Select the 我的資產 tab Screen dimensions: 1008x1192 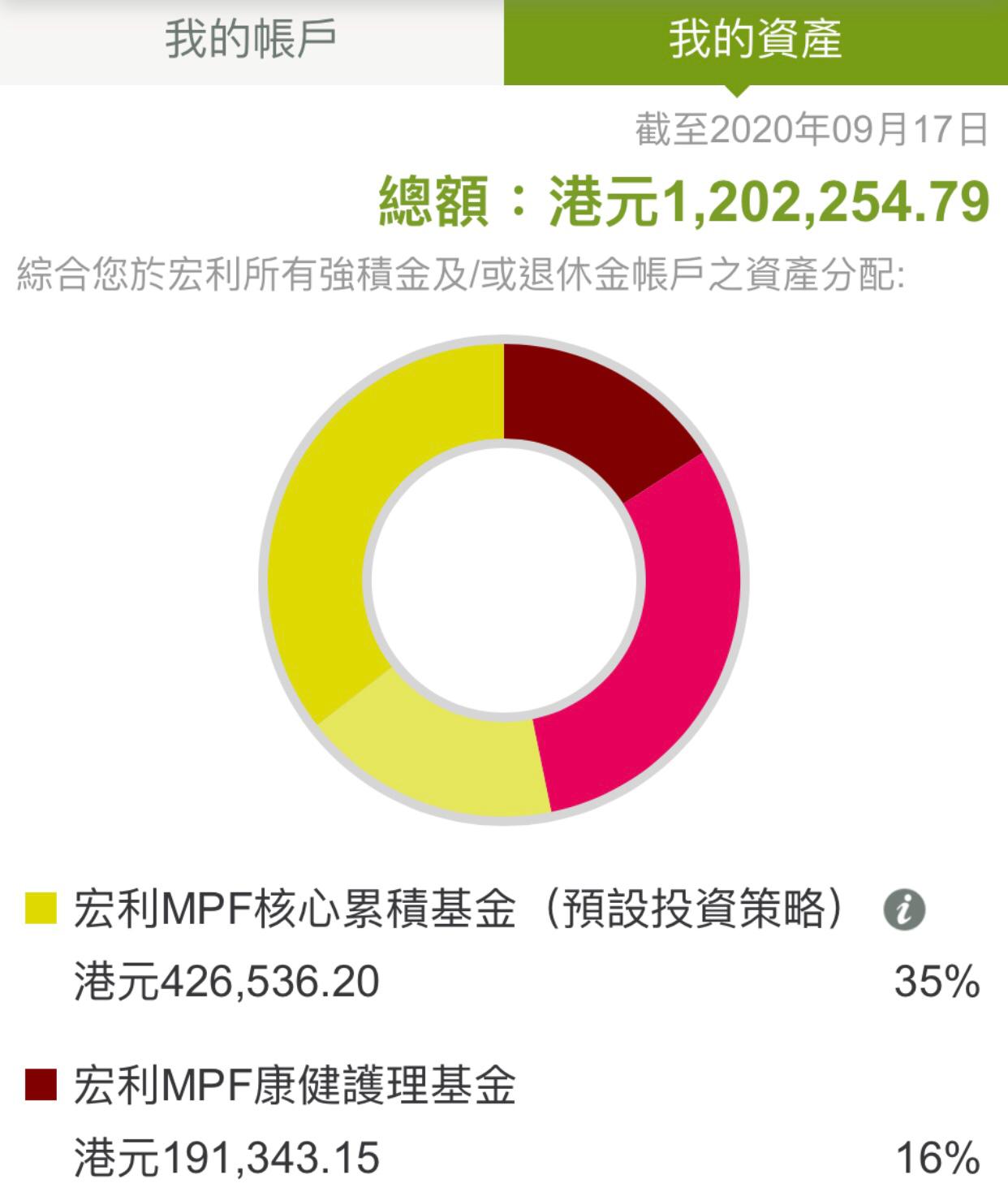756,41
